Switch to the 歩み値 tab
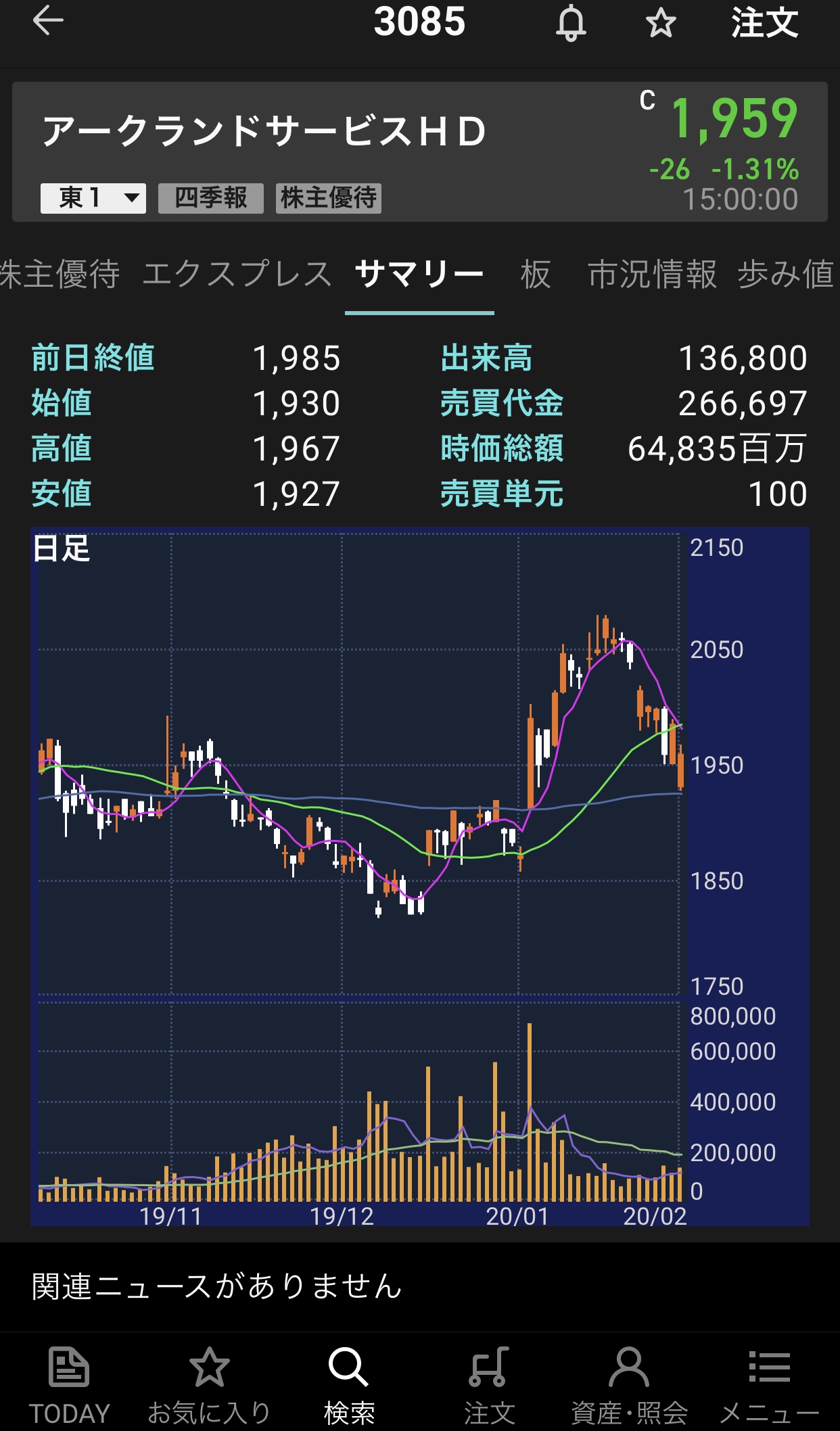 click(786, 275)
